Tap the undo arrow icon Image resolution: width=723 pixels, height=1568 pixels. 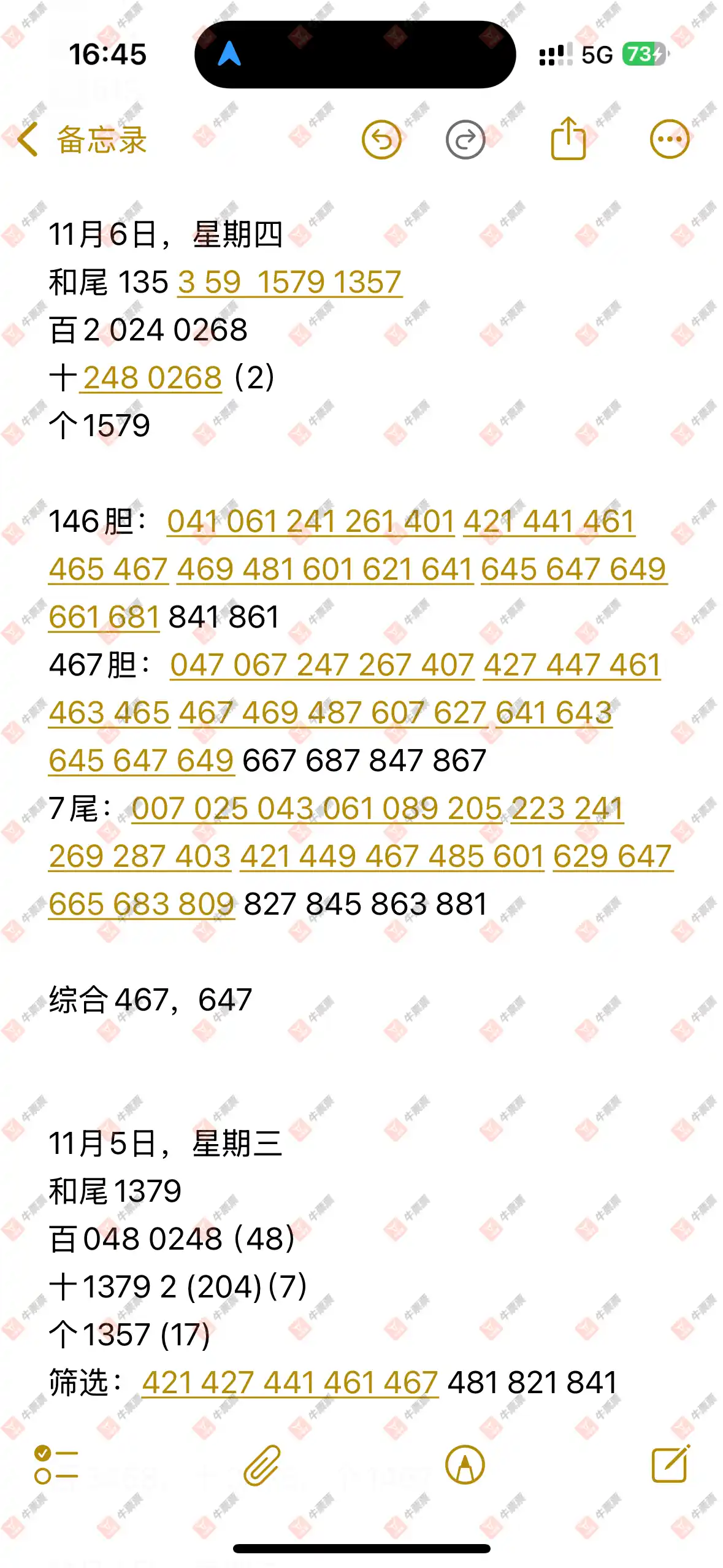[381, 139]
